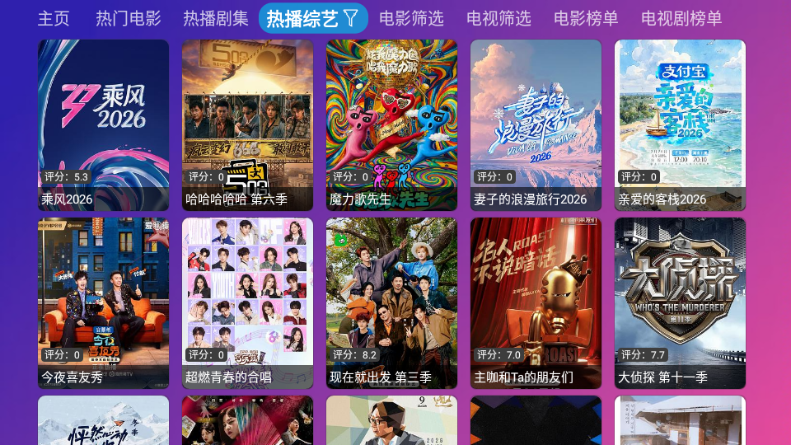
Task: Open the 热门电影 tab
Action: [x=128, y=18]
